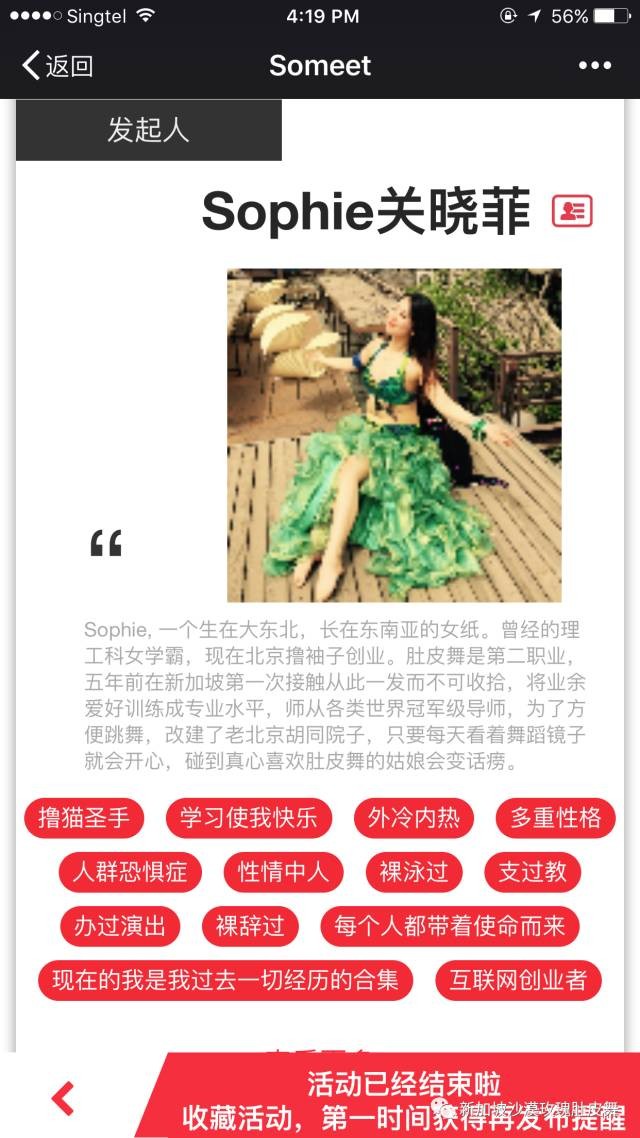Tap the 互联网创业者 tag
The width and height of the screenshot is (640, 1138).
(x=518, y=980)
